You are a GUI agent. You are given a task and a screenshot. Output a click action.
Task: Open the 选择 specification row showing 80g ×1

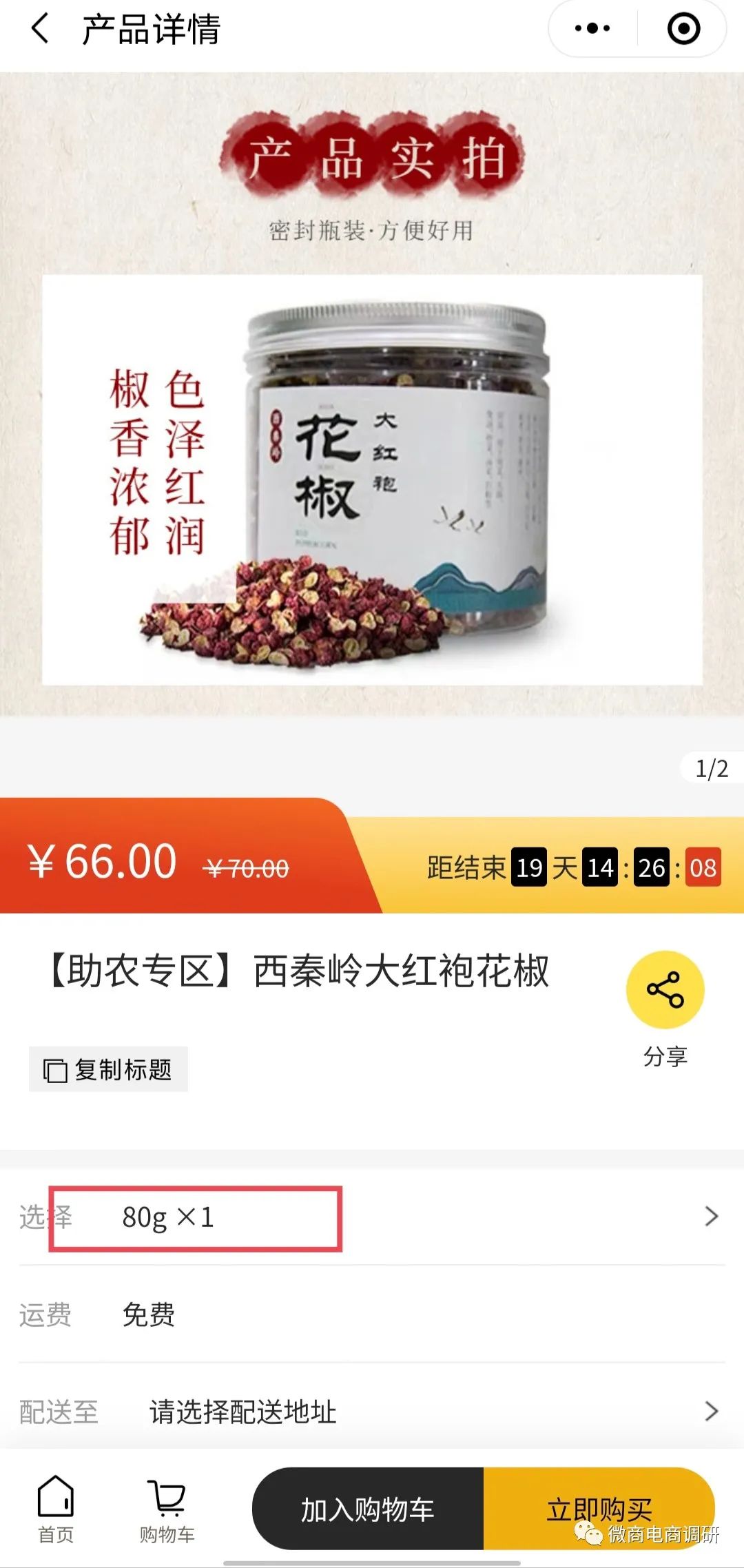(x=372, y=1217)
